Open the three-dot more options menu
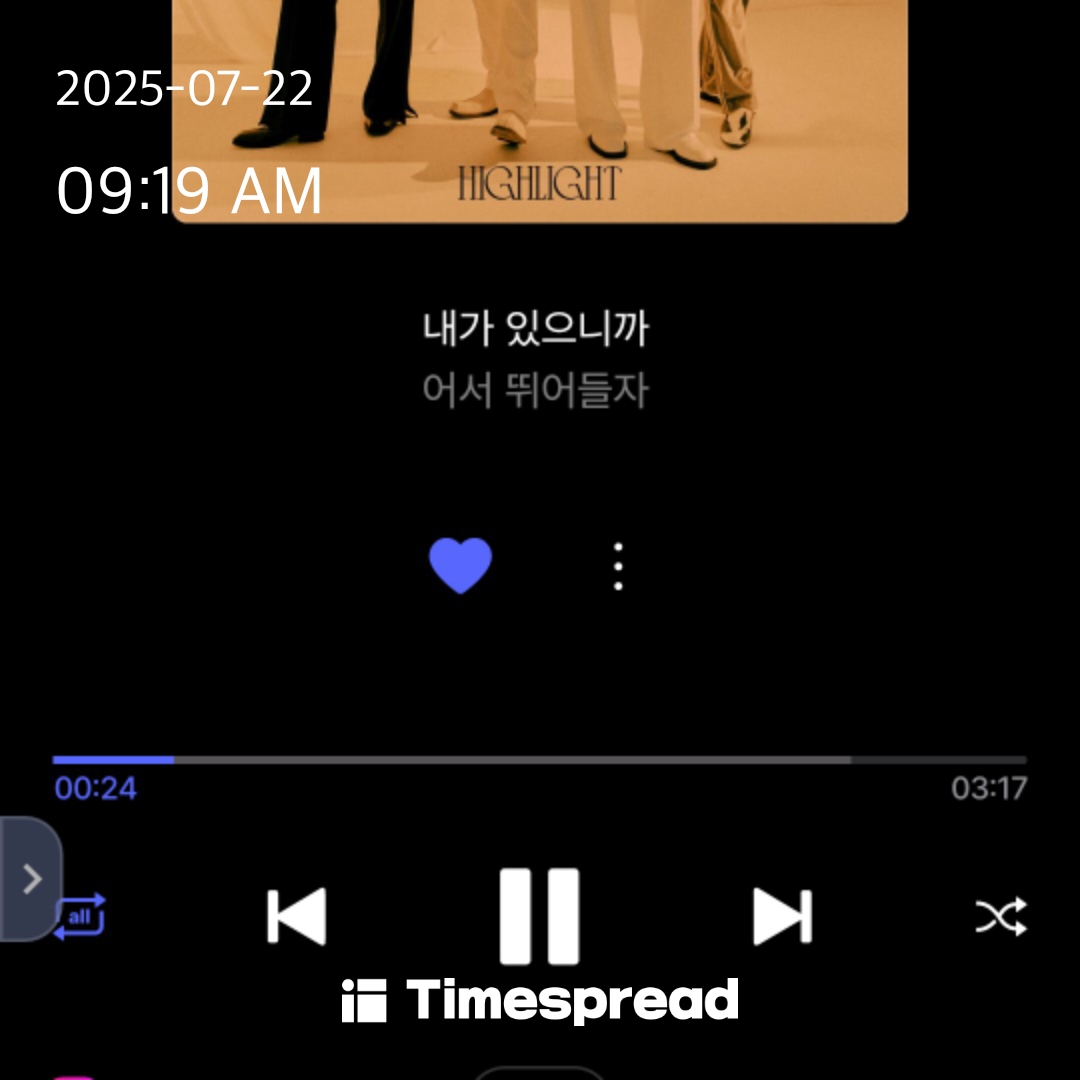 [x=618, y=566]
